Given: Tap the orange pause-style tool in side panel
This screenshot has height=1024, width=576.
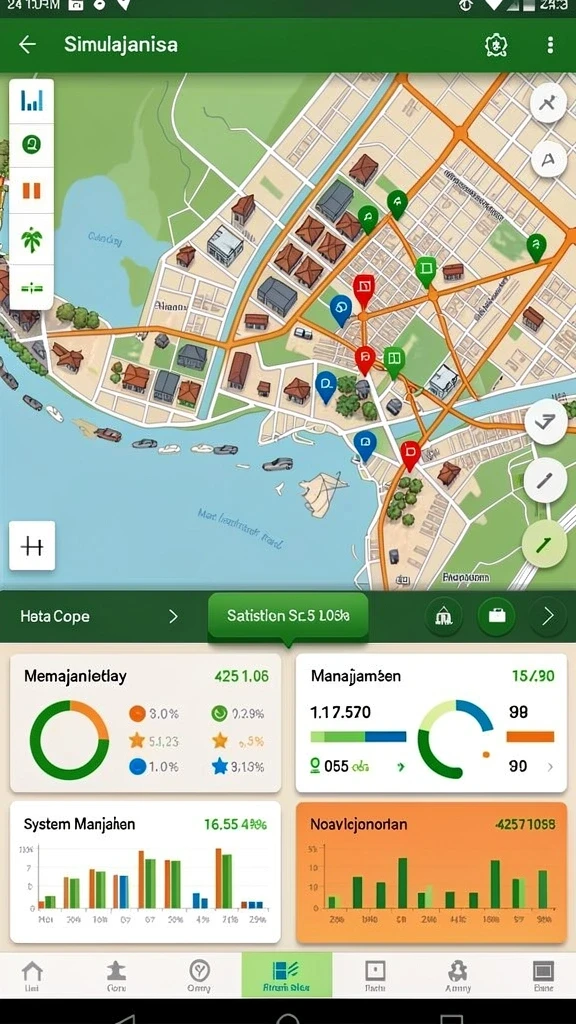Looking at the screenshot, I should (31, 191).
